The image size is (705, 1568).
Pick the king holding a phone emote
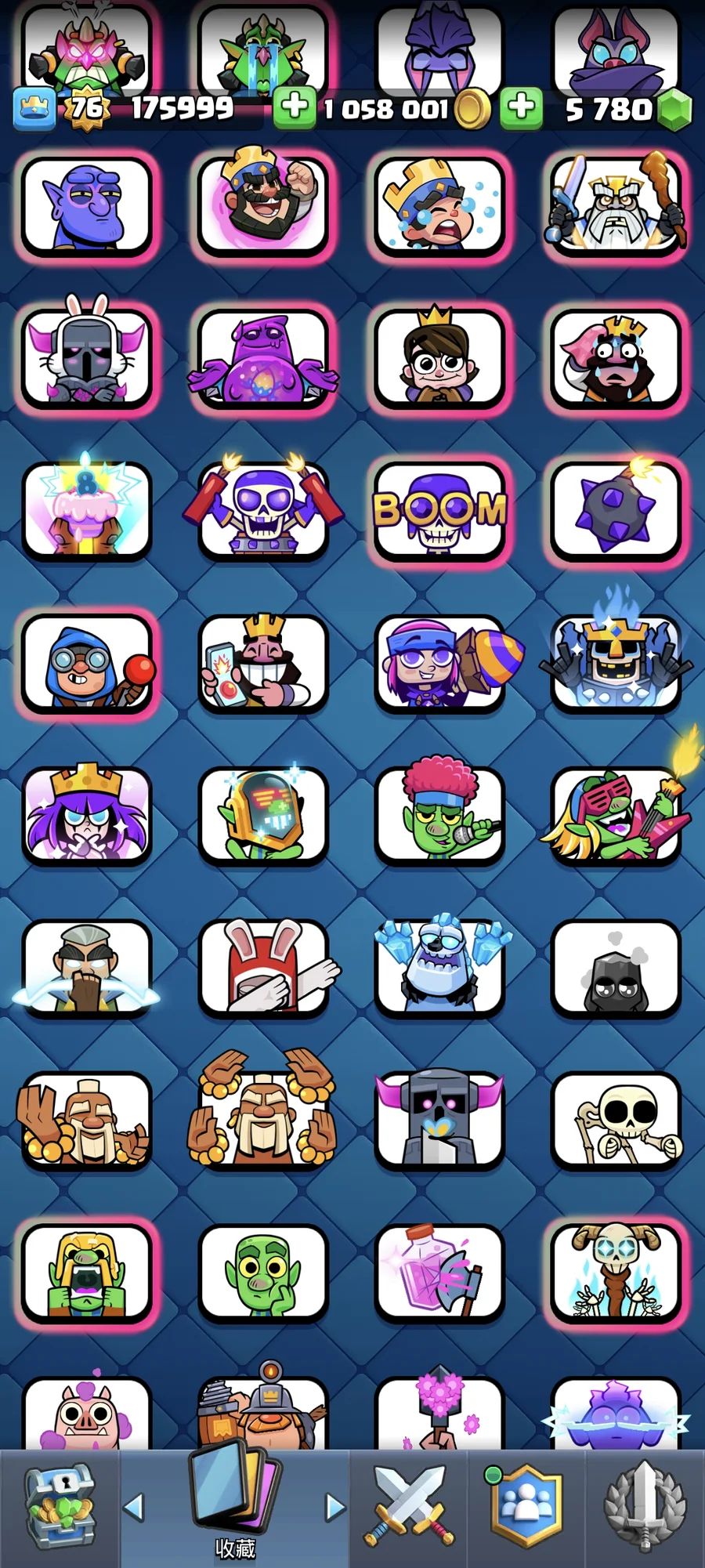tap(263, 663)
